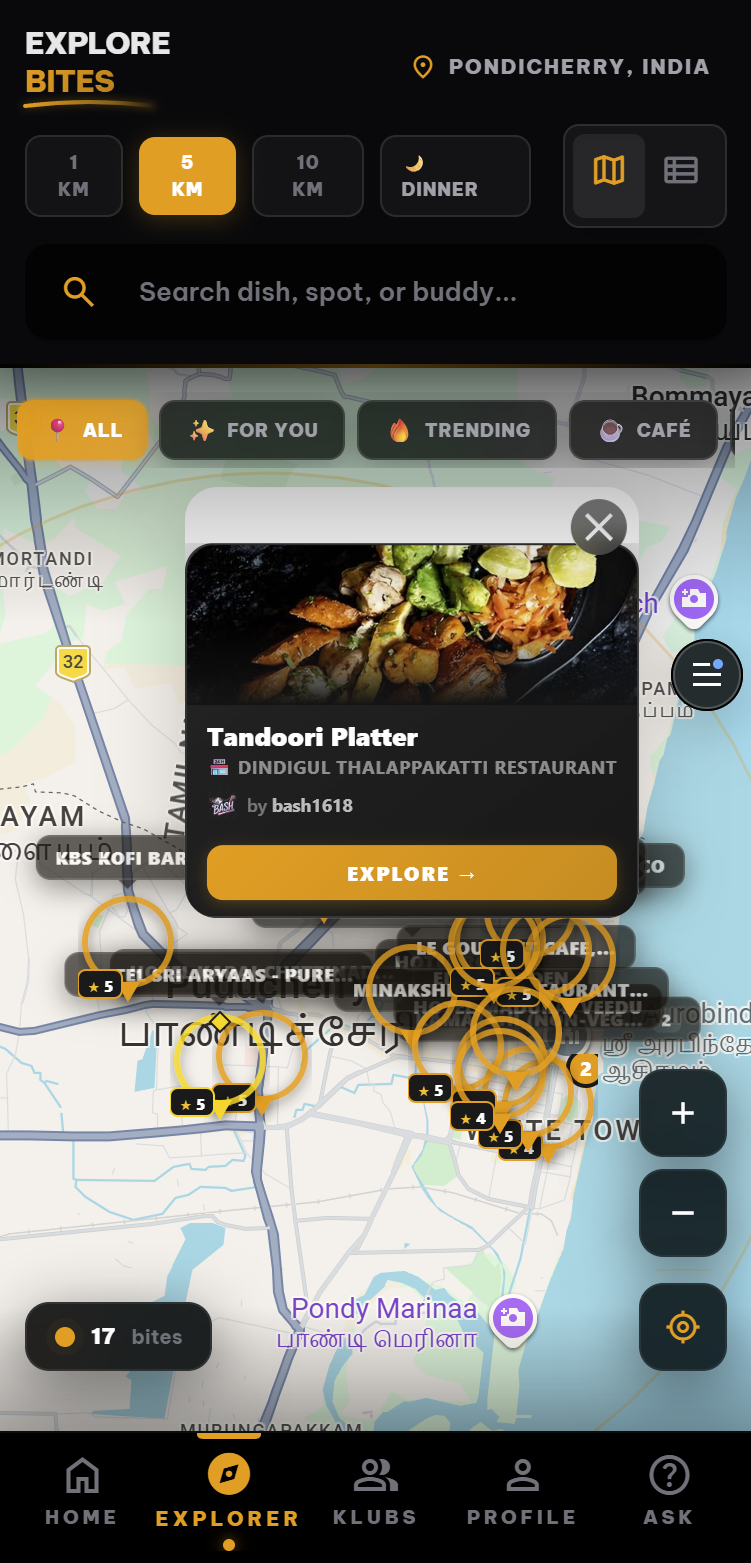Select the 10 KM radius chip
Screen dimensions: 751x1563
307,176
